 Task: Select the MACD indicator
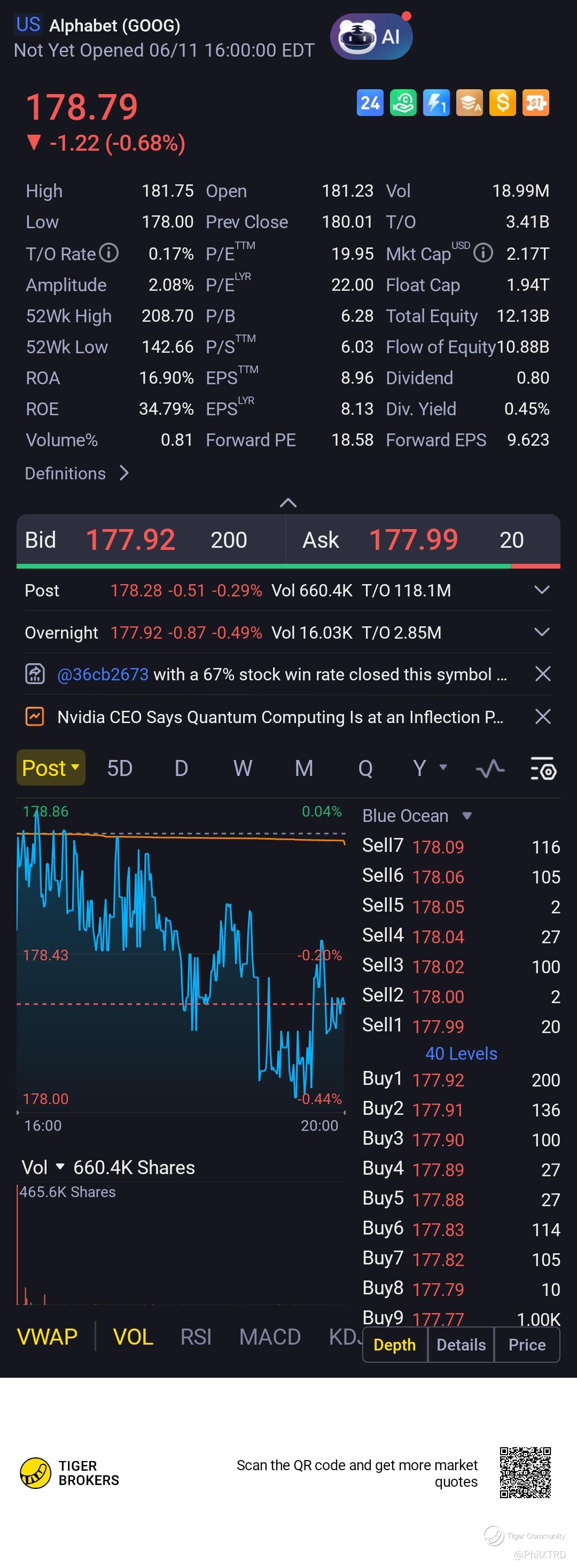[270, 1337]
